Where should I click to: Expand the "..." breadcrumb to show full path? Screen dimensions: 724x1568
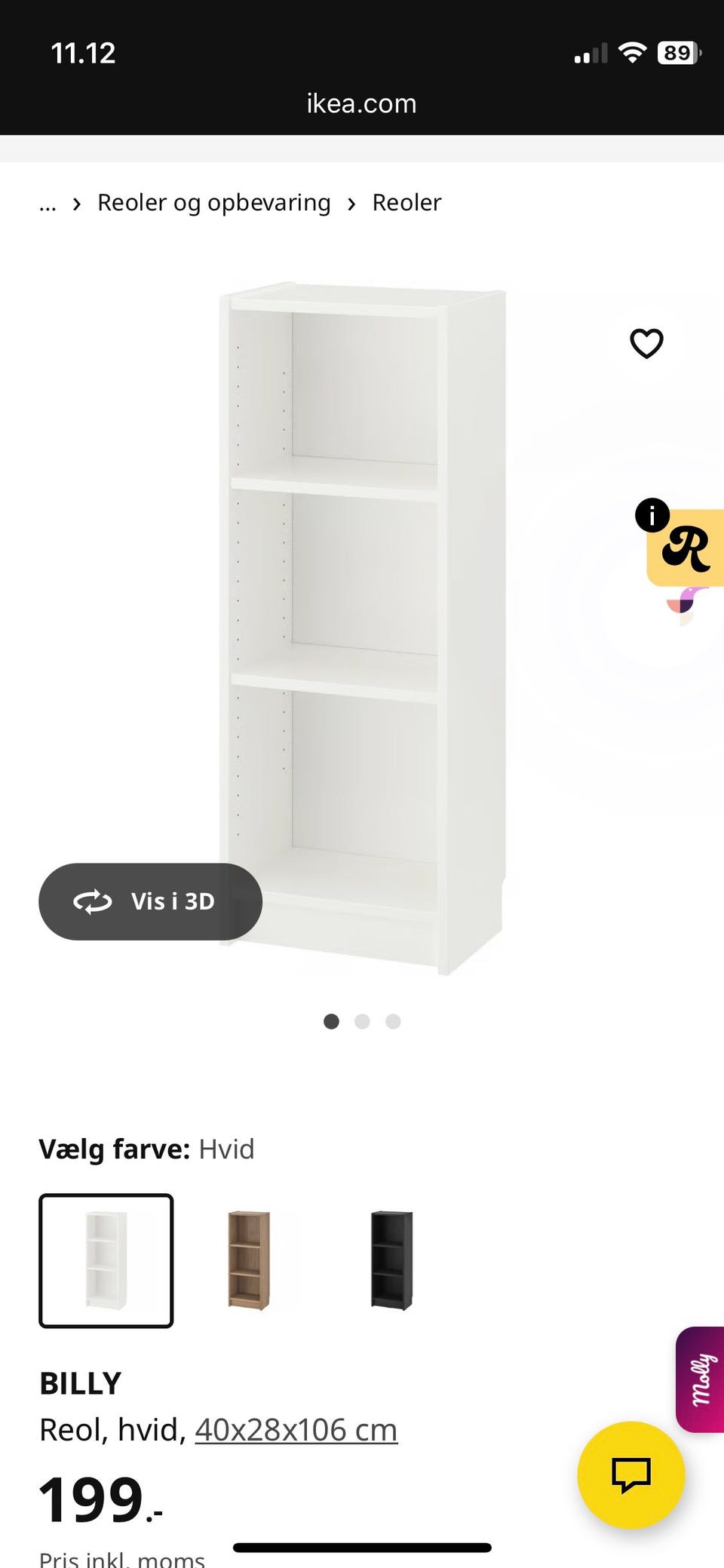[x=47, y=202]
